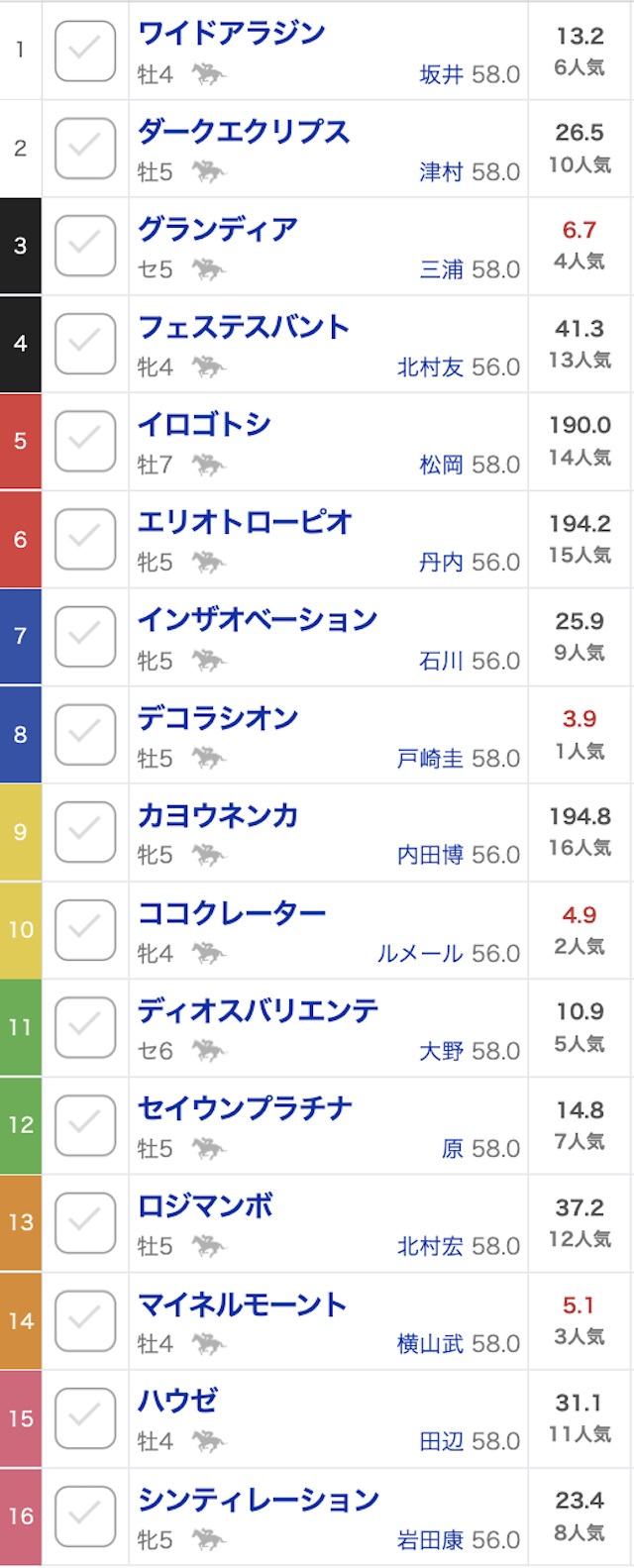View jockey 坂井 profile

(x=441, y=74)
